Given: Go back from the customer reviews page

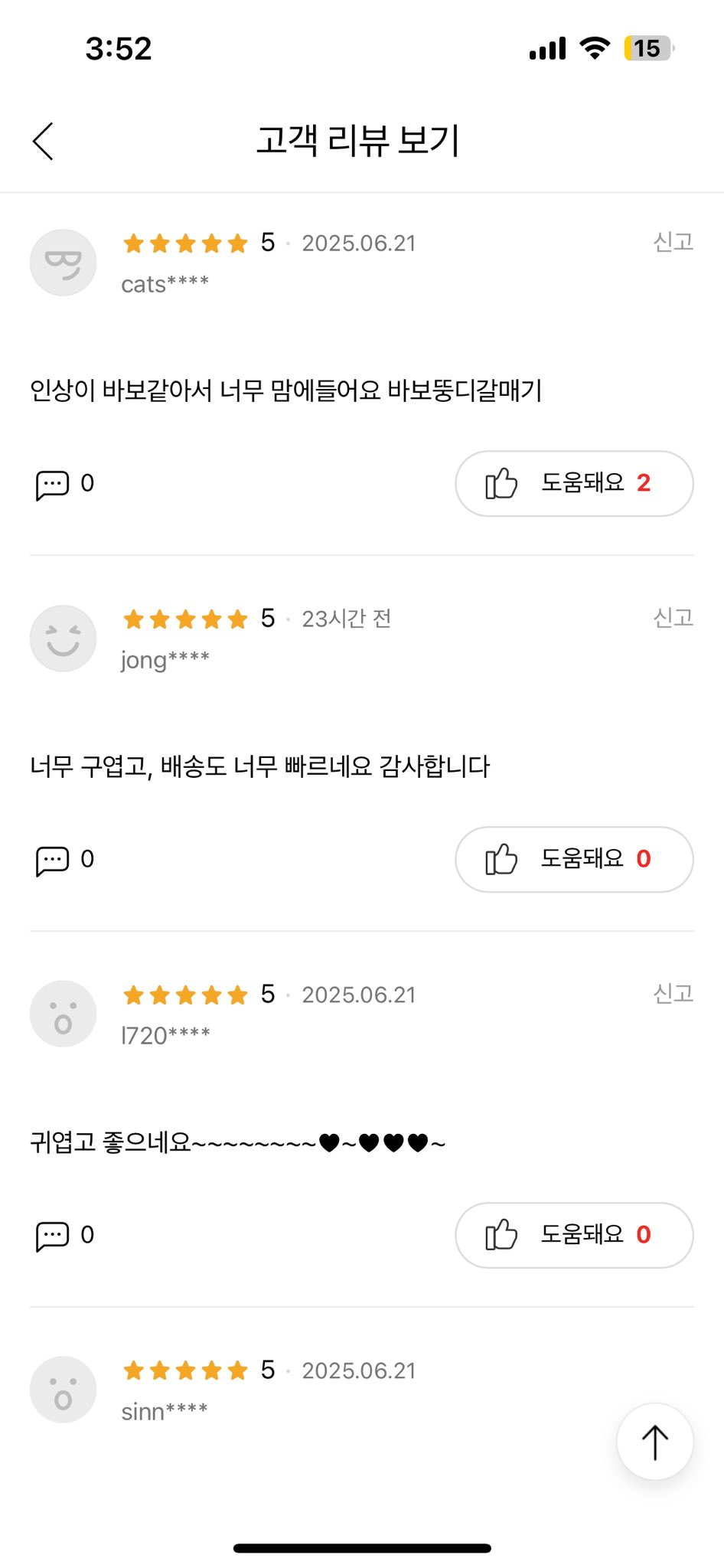Looking at the screenshot, I should [x=44, y=142].
